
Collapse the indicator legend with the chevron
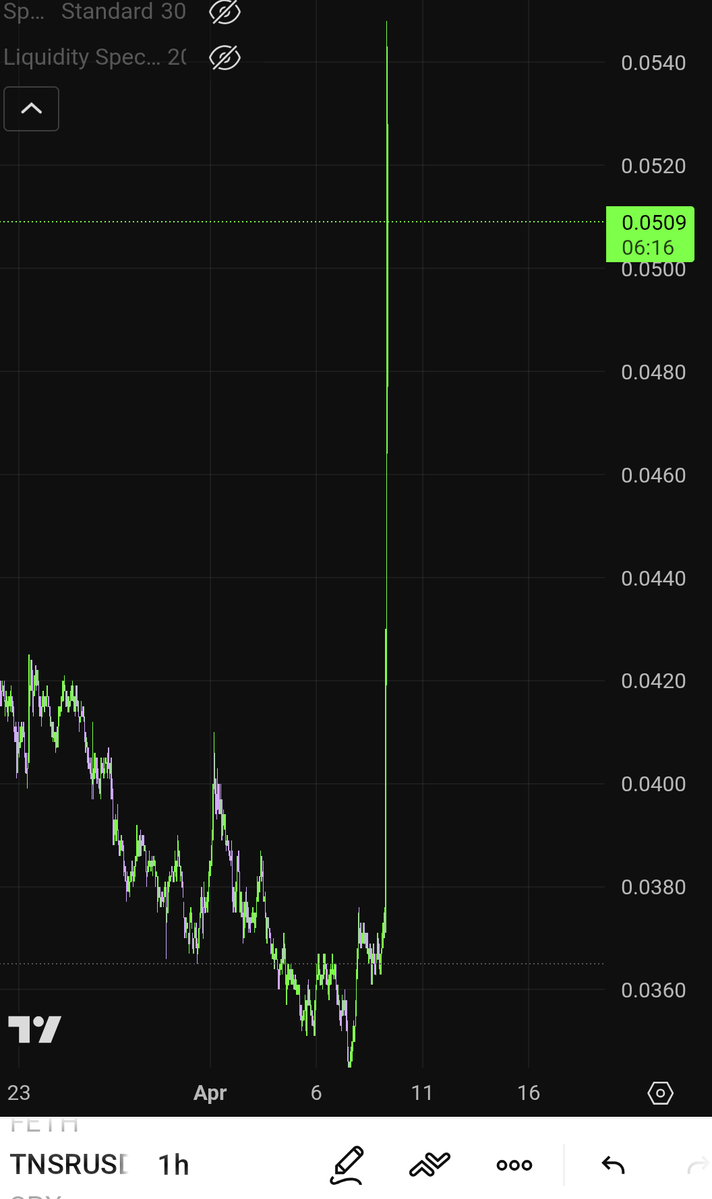pos(31,108)
